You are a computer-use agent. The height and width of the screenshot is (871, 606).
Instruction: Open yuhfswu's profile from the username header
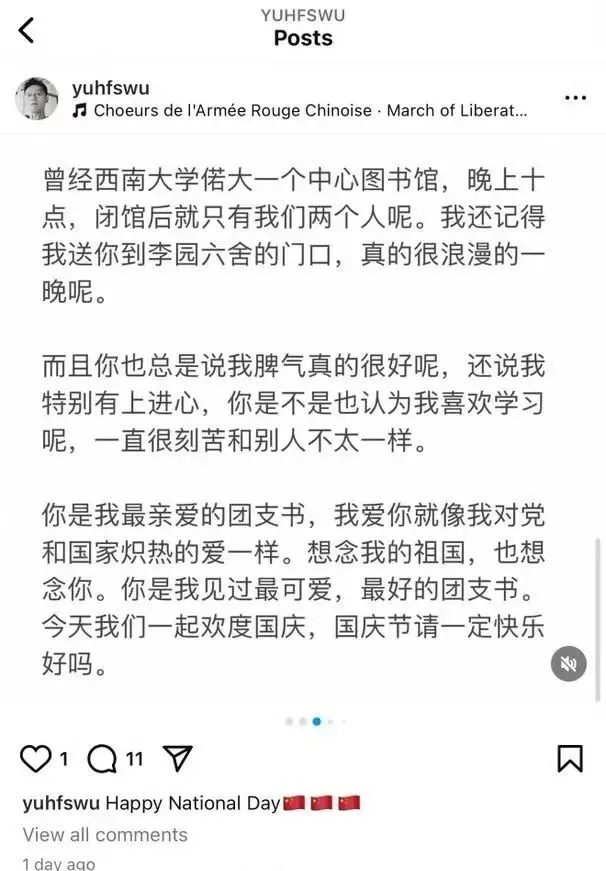[111, 88]
